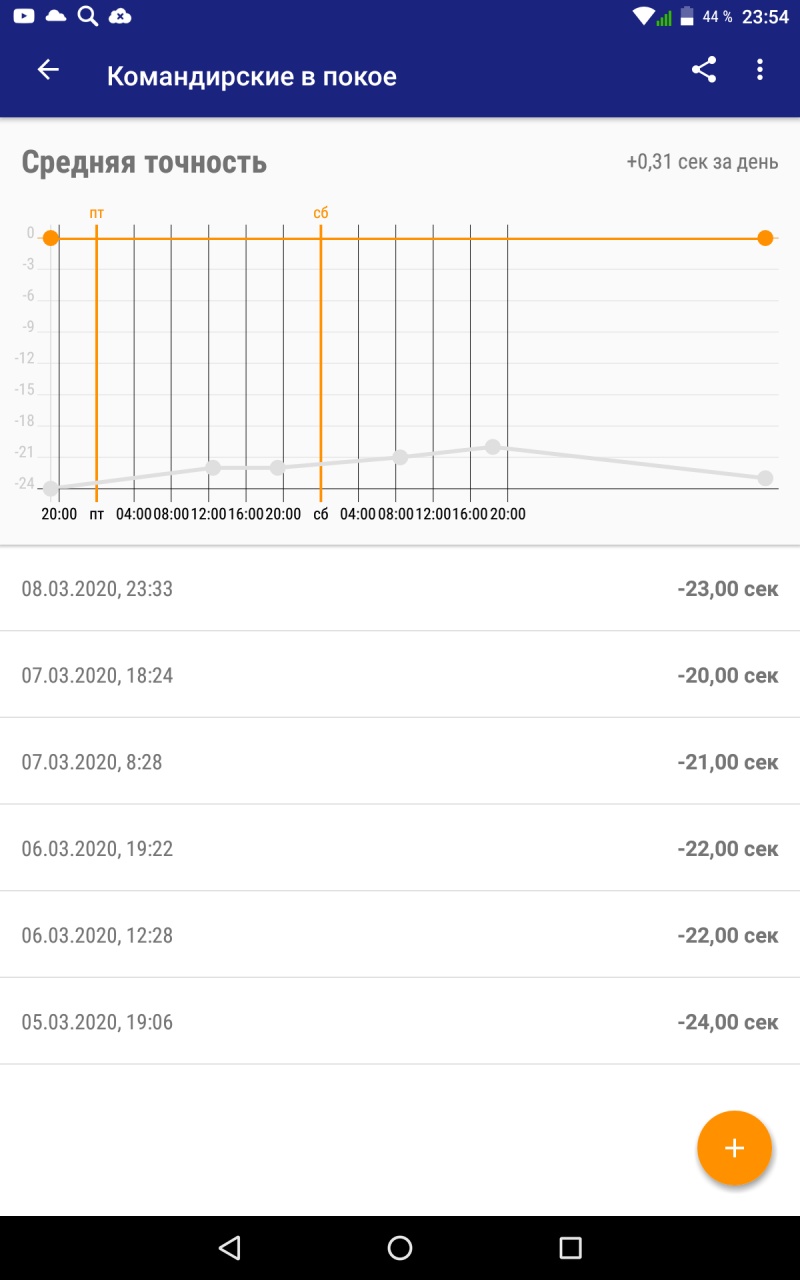Open recent apps from the navigation bar

pyautogui.click(x=570, y=1247)
